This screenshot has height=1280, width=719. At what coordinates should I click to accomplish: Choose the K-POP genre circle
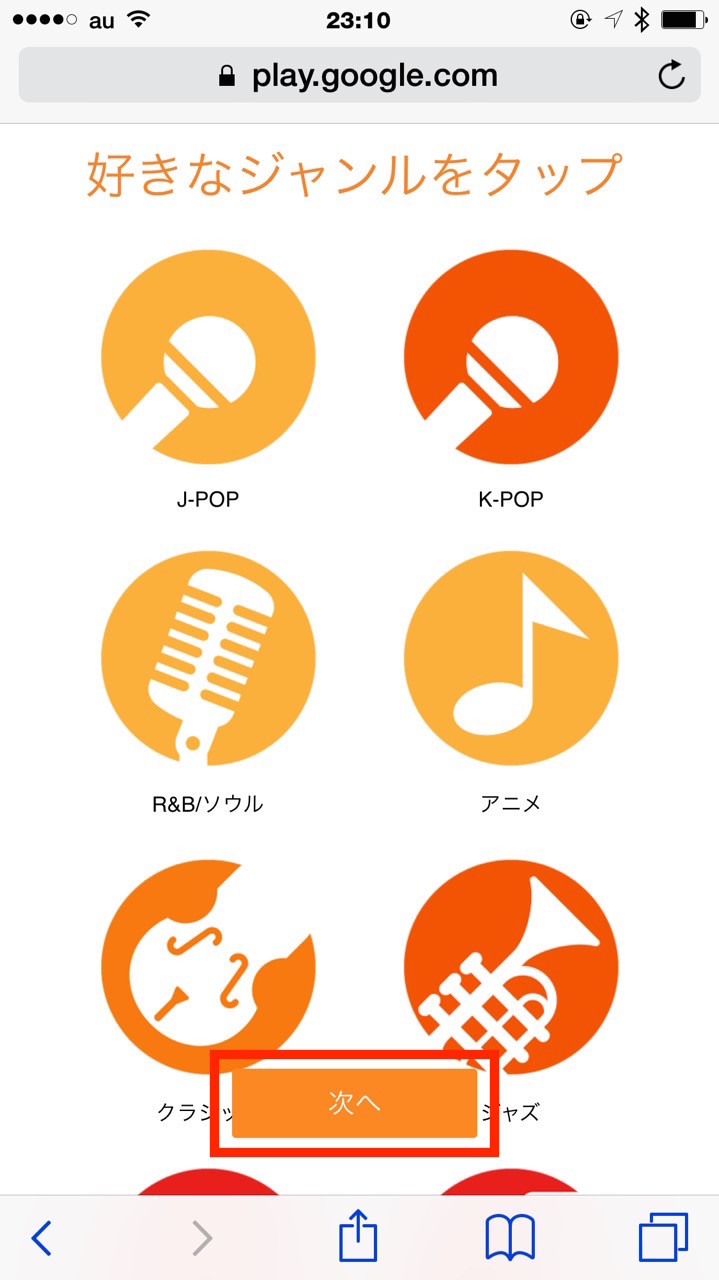tap(511, 357)
